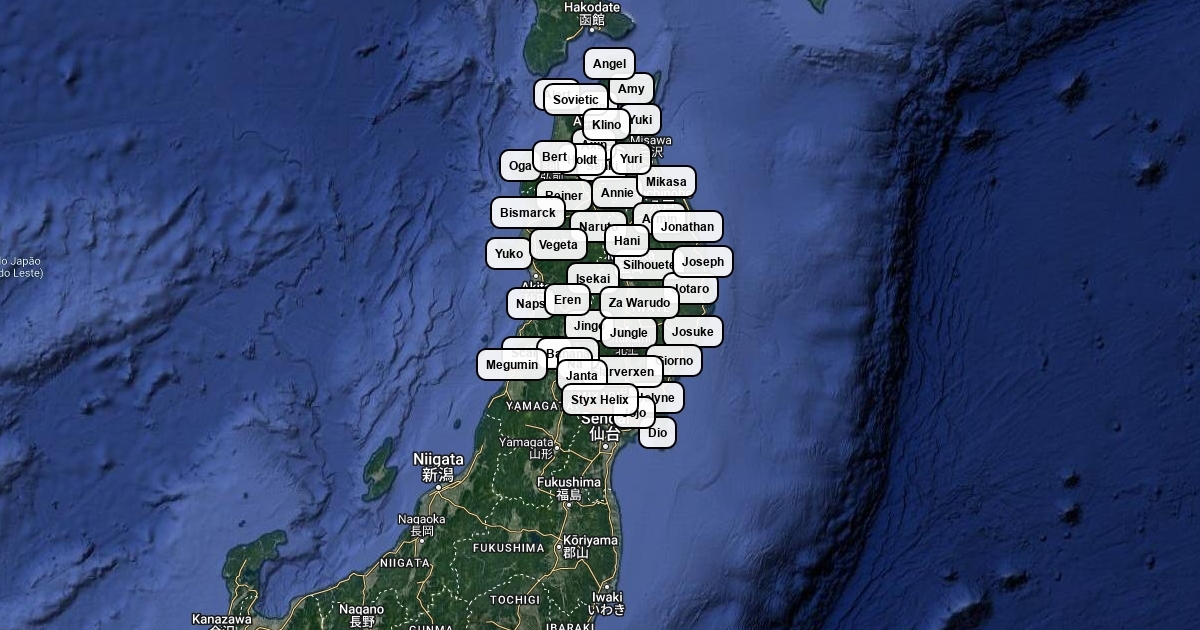This screenshot has height=630, width=1200.
Task: Select the Jonathan marker
Action: [x=687, y=227]
